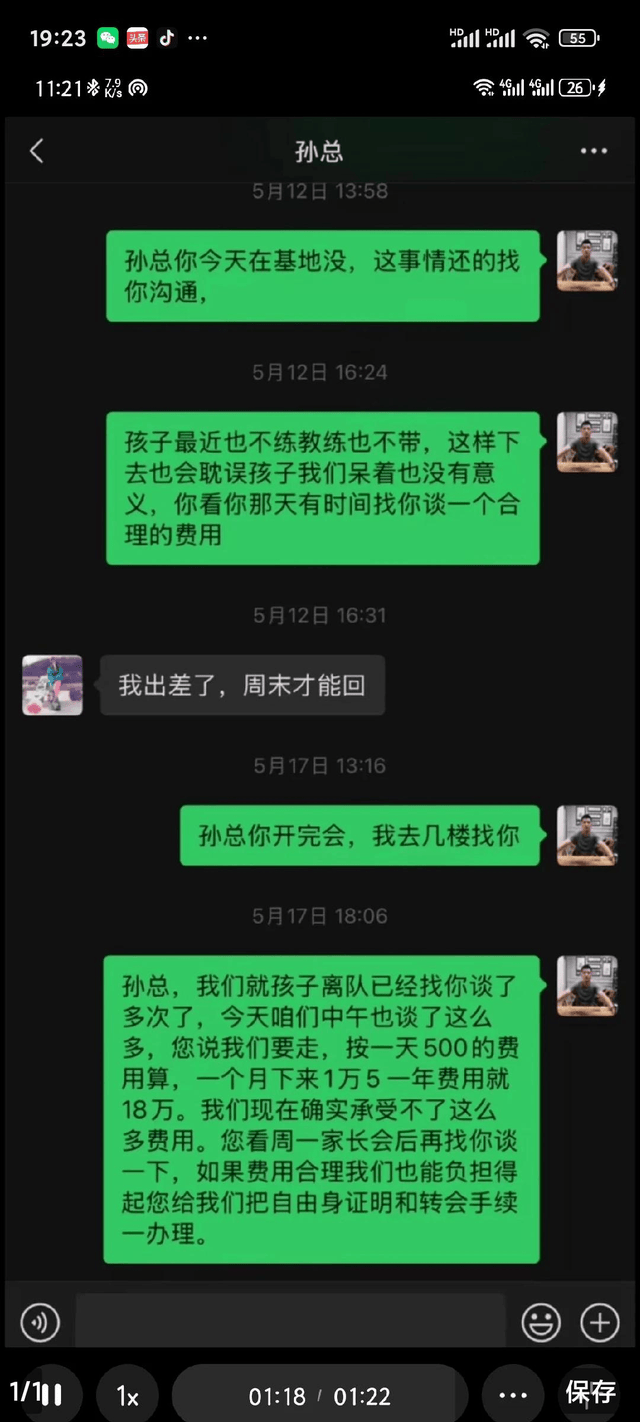Pause the playing video
Image resolution: width=640 pixels, height=1422 pixels.
tap(51, 1394)
